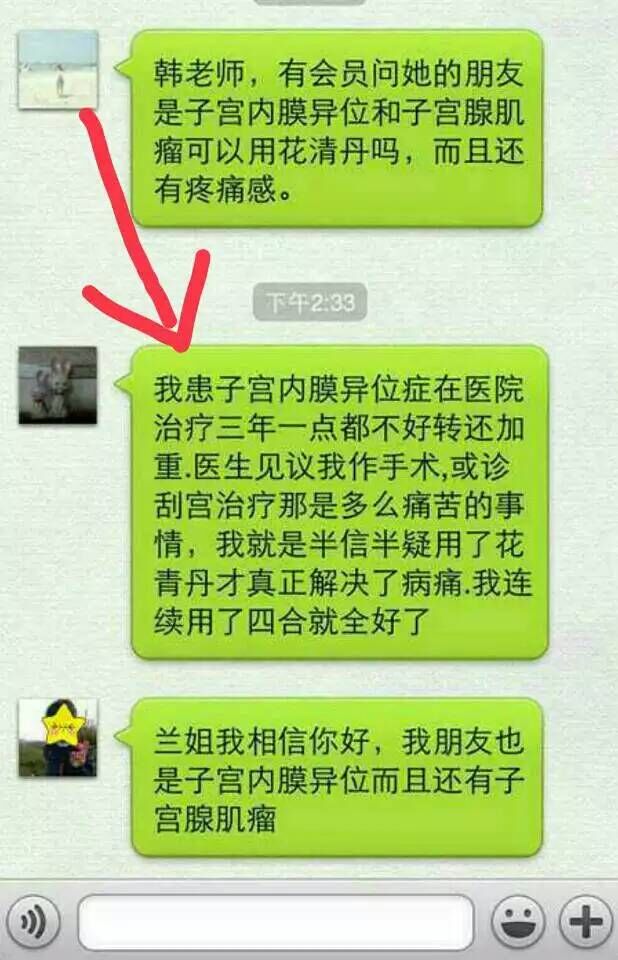The image size is (618, 960).
Task: Open the plus attachments menu
Action: (x=585, y=922)
